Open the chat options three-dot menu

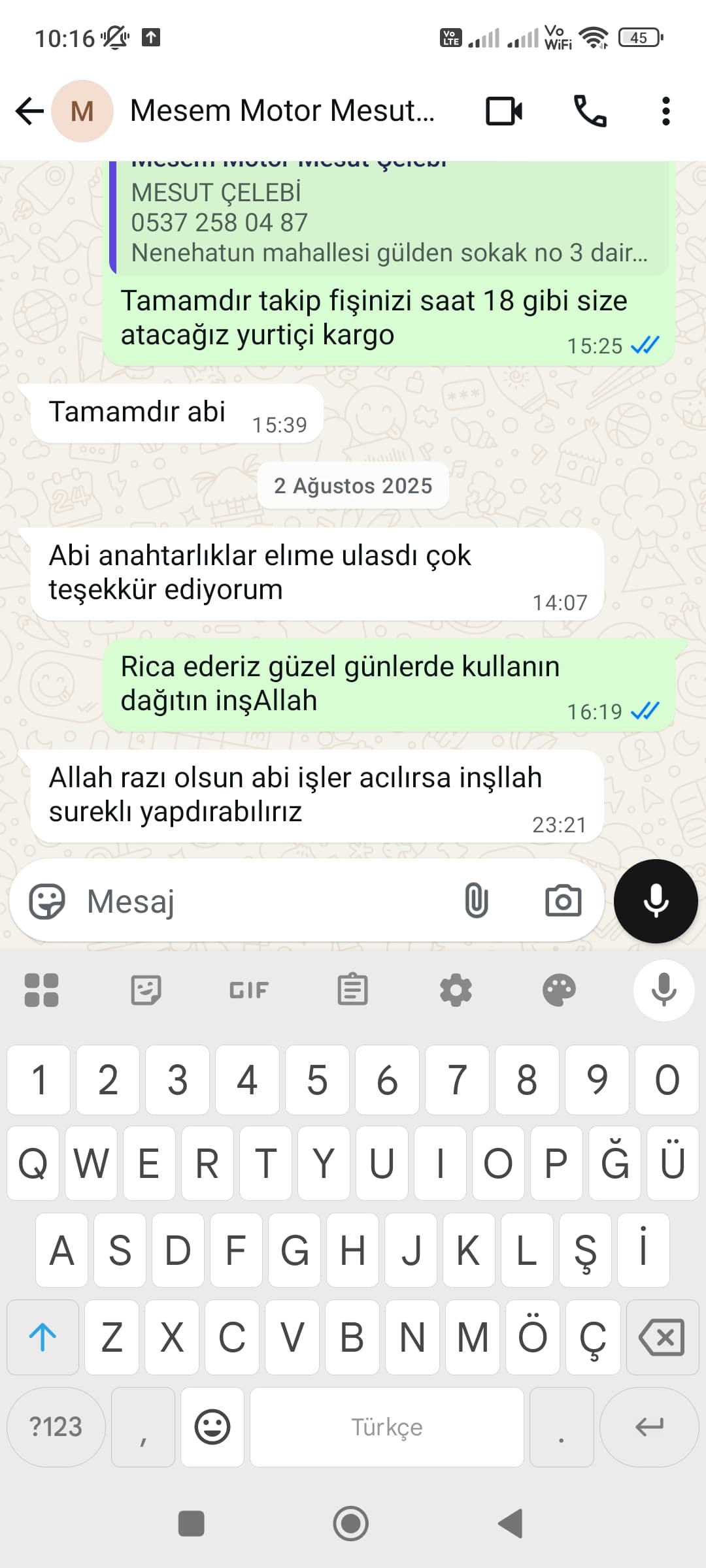point(665,111)
